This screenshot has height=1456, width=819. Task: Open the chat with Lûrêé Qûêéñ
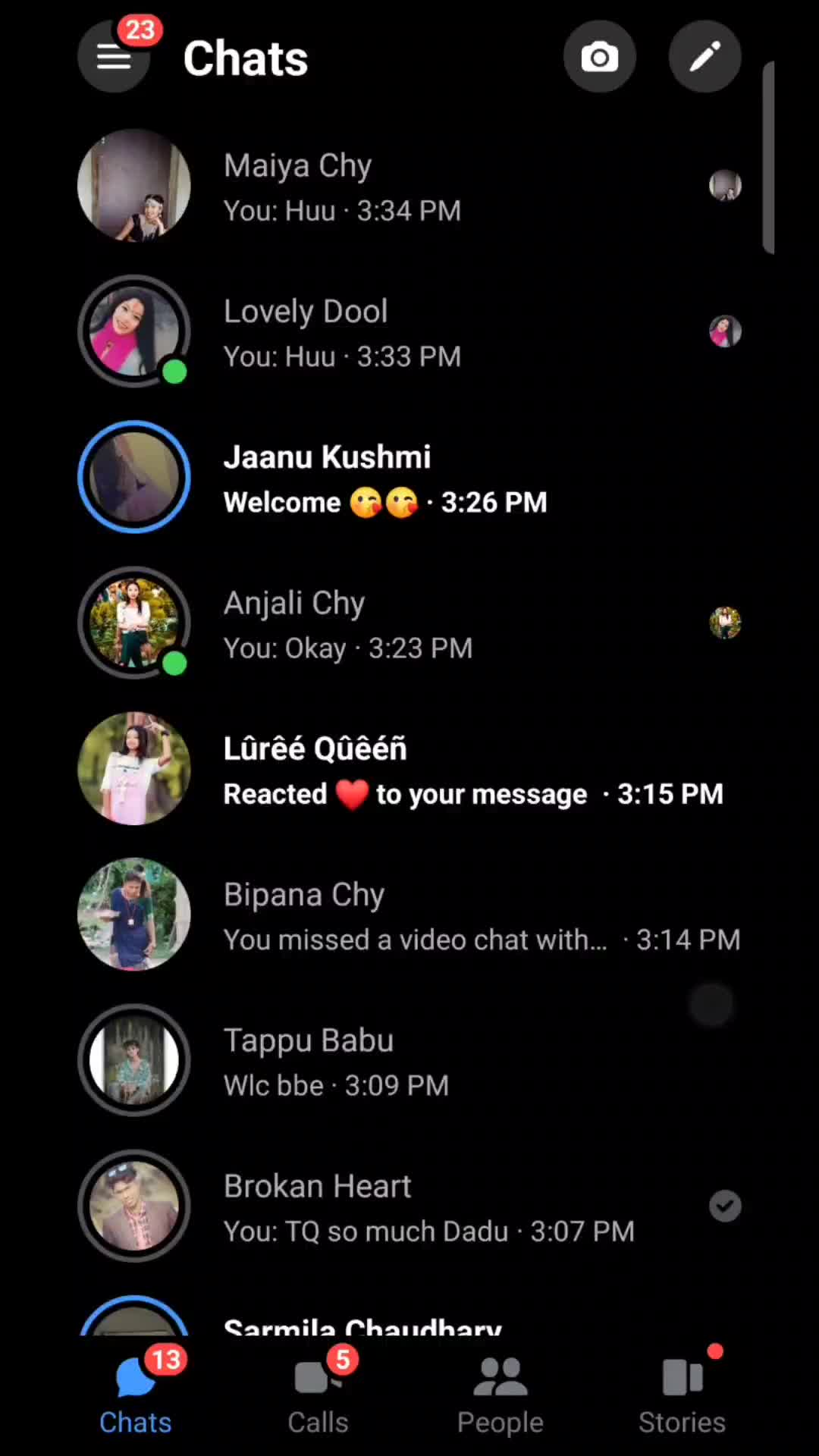pyautogui.click(x=409, y=769)
